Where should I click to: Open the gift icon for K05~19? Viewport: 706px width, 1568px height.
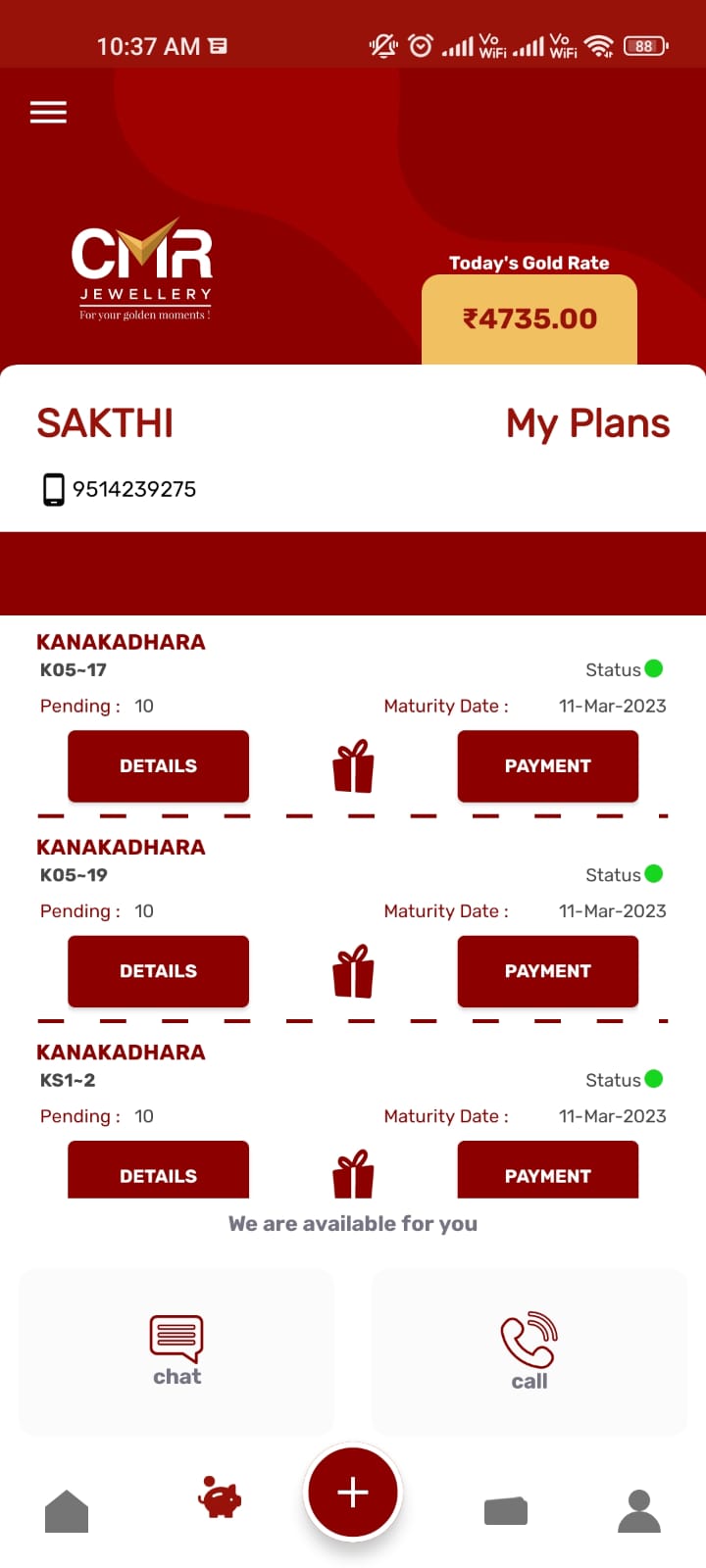click(353, 971)
